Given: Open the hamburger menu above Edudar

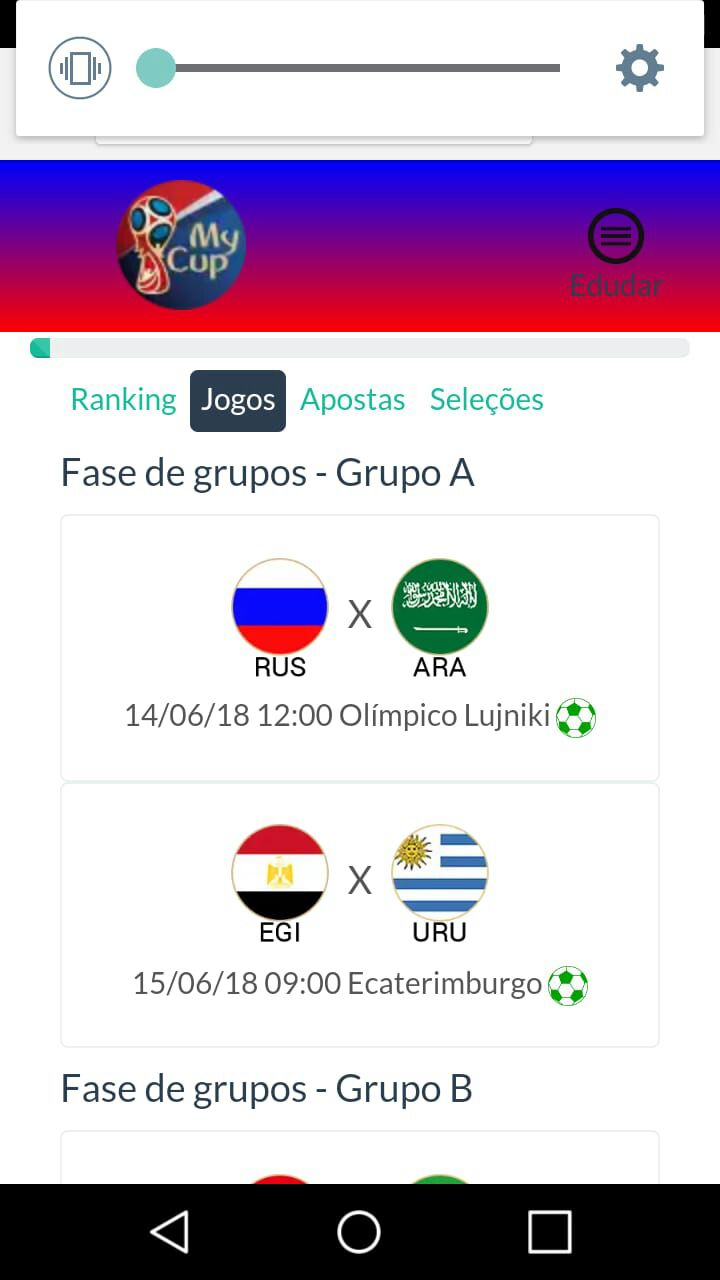Looking at the screenshot, I should [x=616, y=236].
